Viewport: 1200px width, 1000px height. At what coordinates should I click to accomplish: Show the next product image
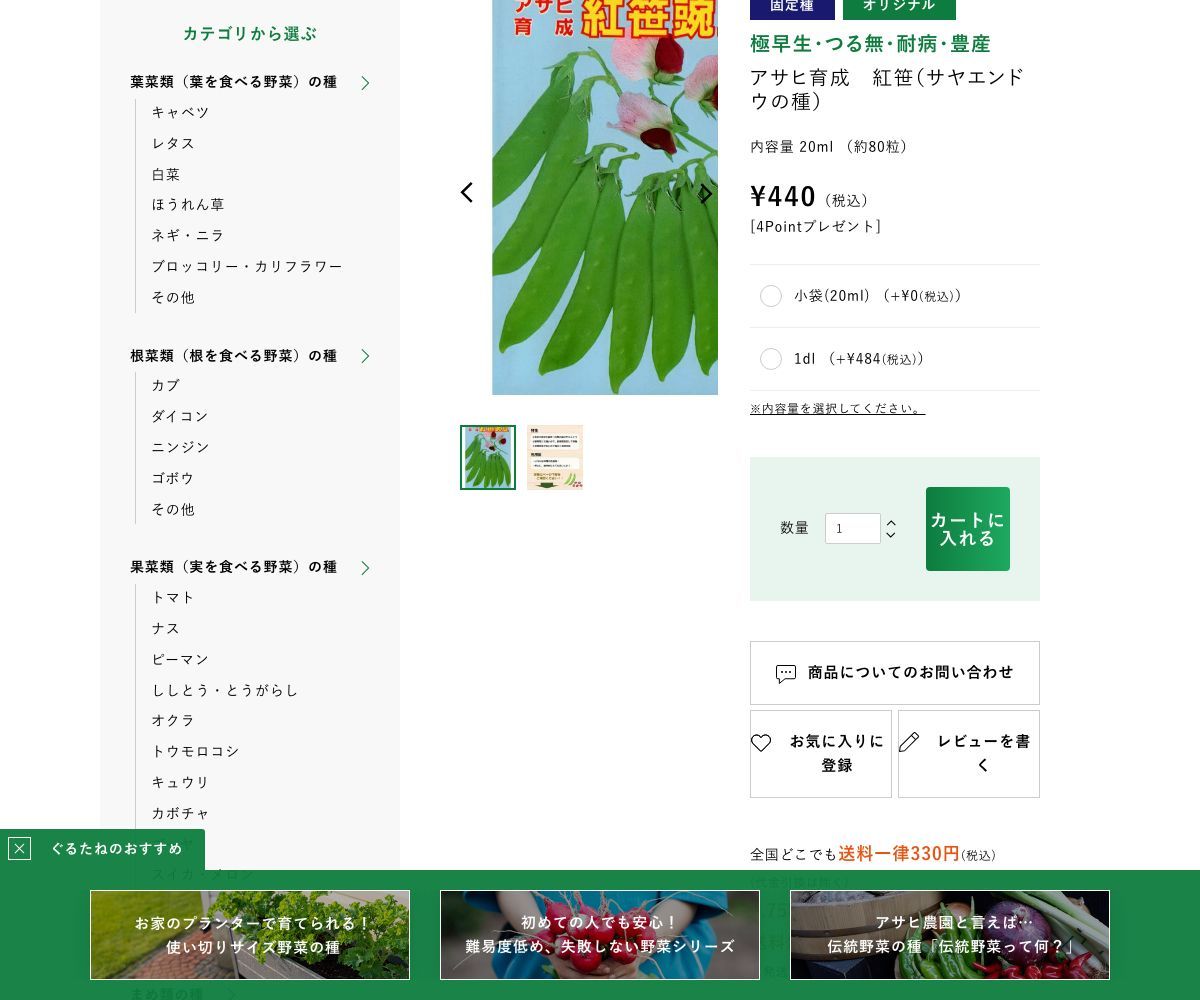(705, 193)
